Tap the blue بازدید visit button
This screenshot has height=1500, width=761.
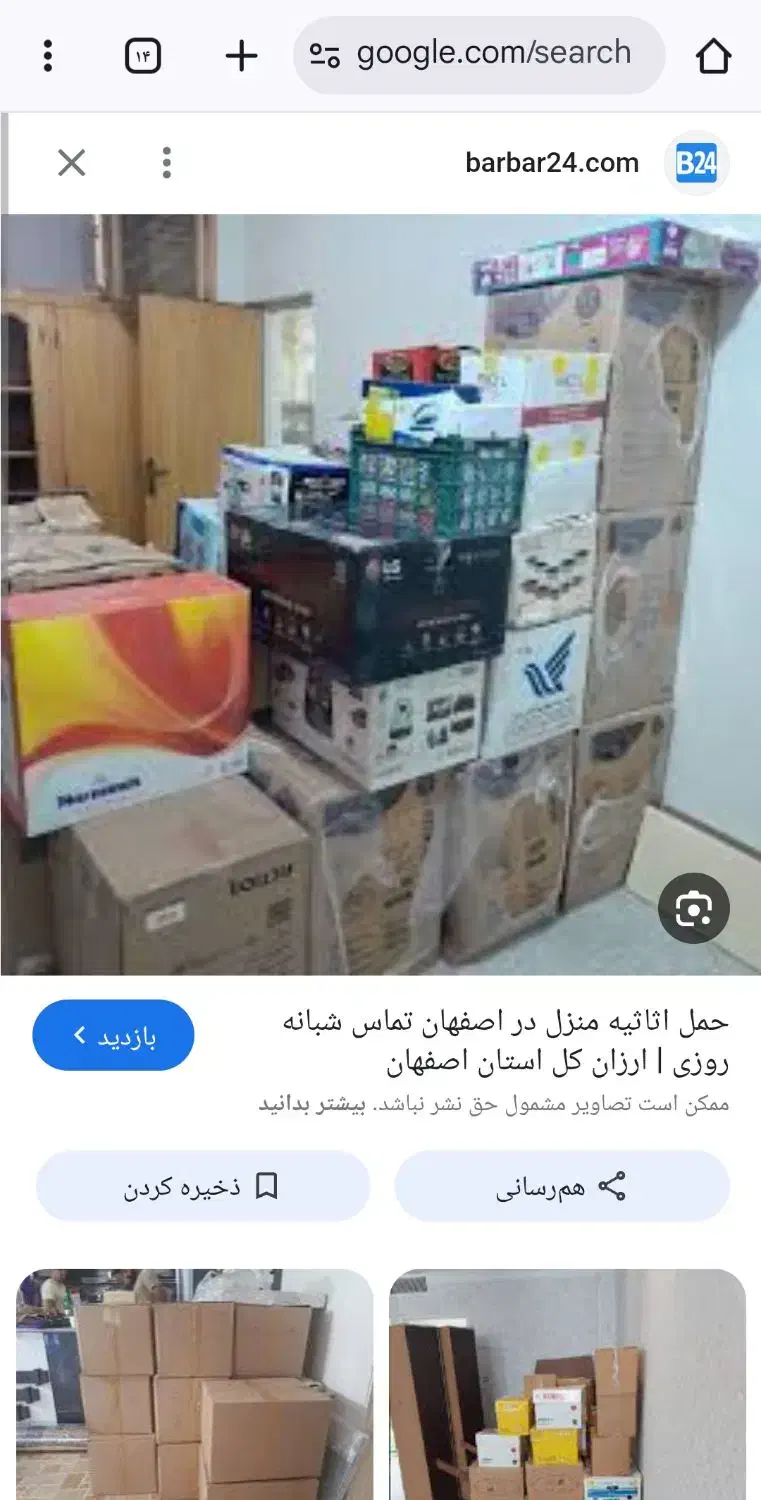113,1034
